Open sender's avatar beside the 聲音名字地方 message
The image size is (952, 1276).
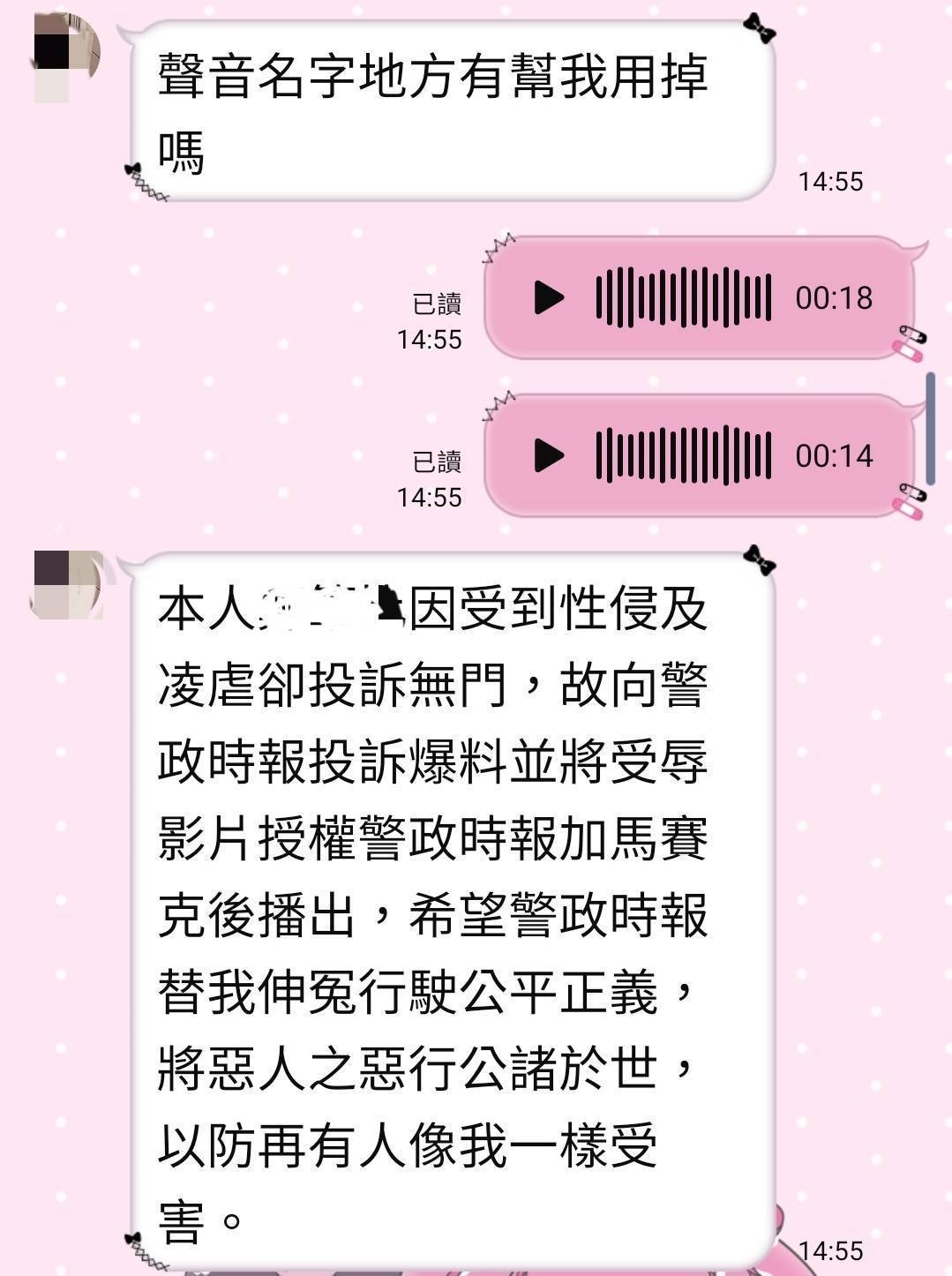[64, 55]
